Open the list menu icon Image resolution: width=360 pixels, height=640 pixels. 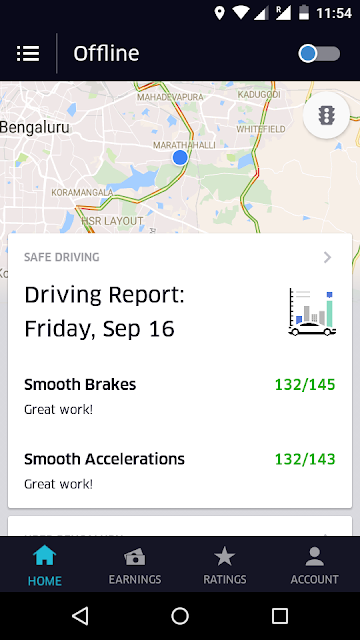28,53
